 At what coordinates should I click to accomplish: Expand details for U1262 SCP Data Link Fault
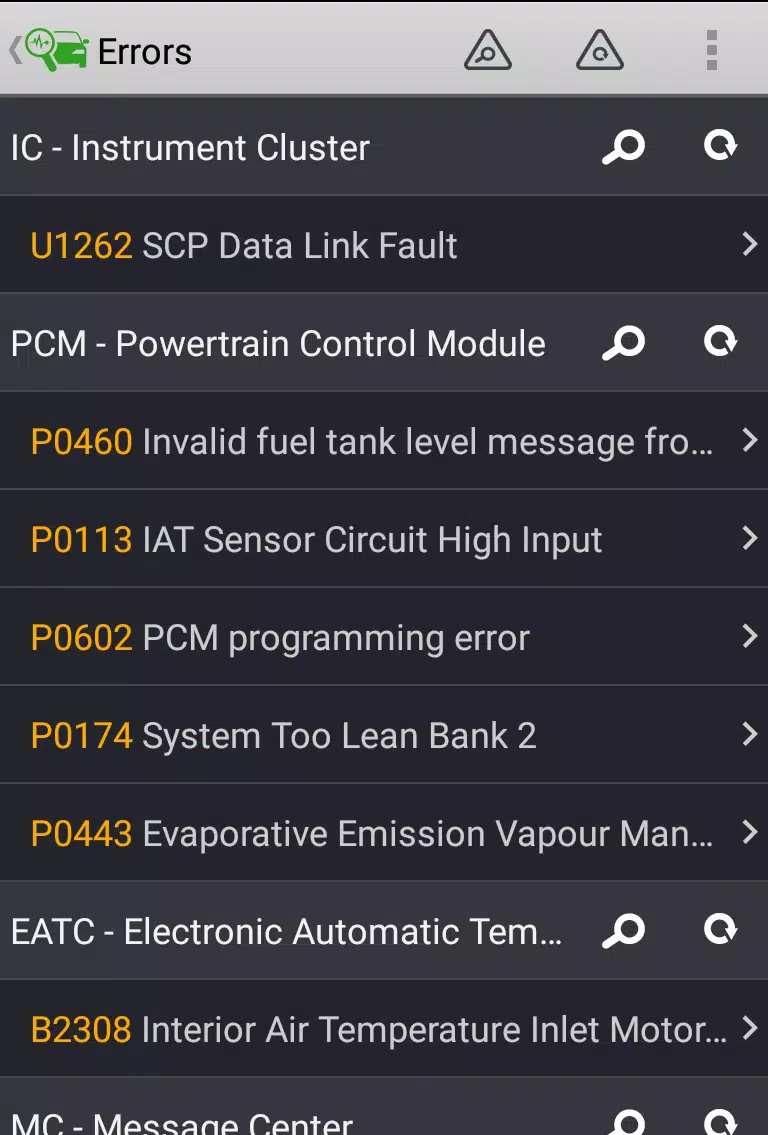pos(384,245)
